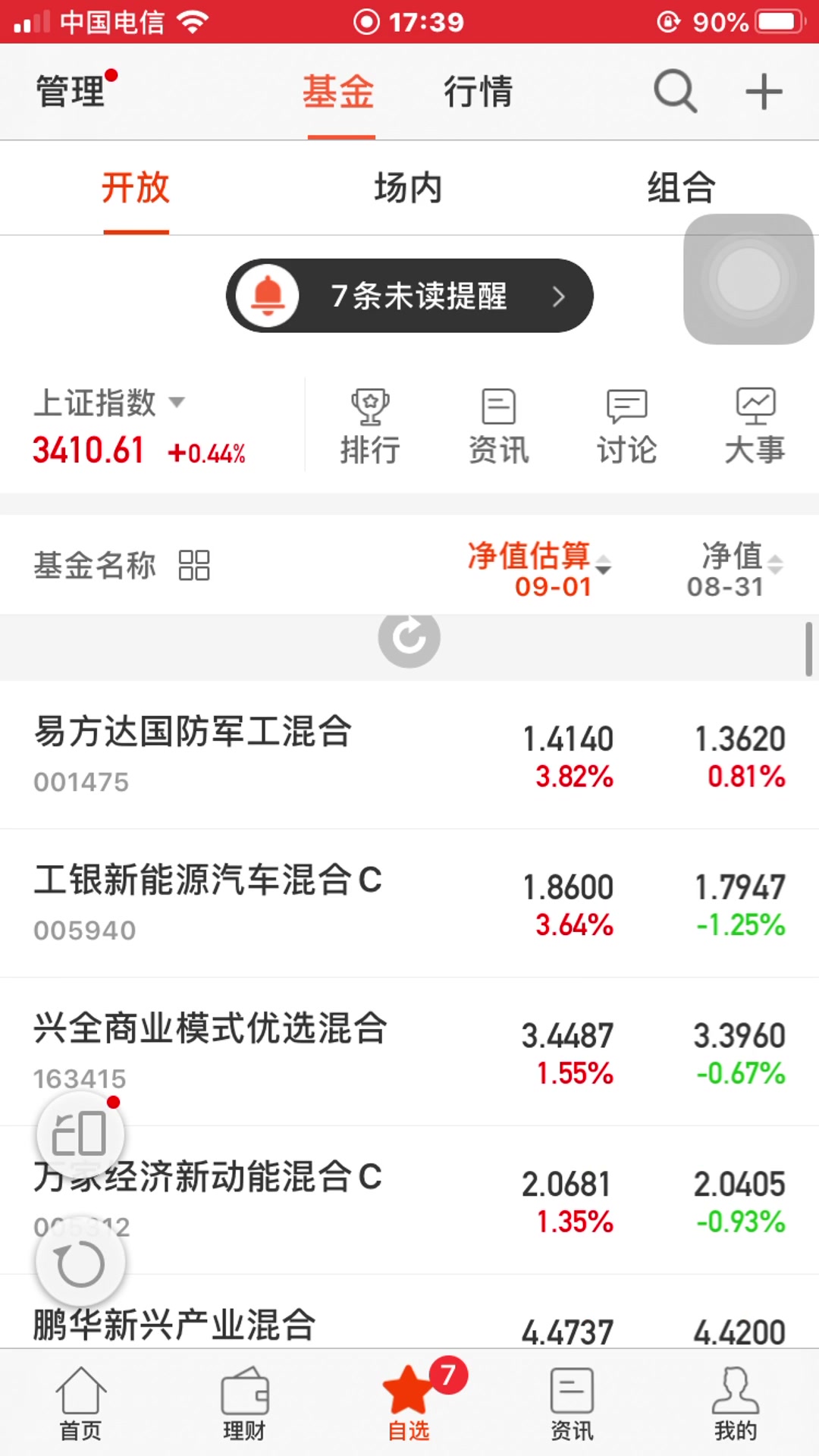Tap the plus icon to add funds
This screenshot has height=1456, width=819.
[763, 91]
